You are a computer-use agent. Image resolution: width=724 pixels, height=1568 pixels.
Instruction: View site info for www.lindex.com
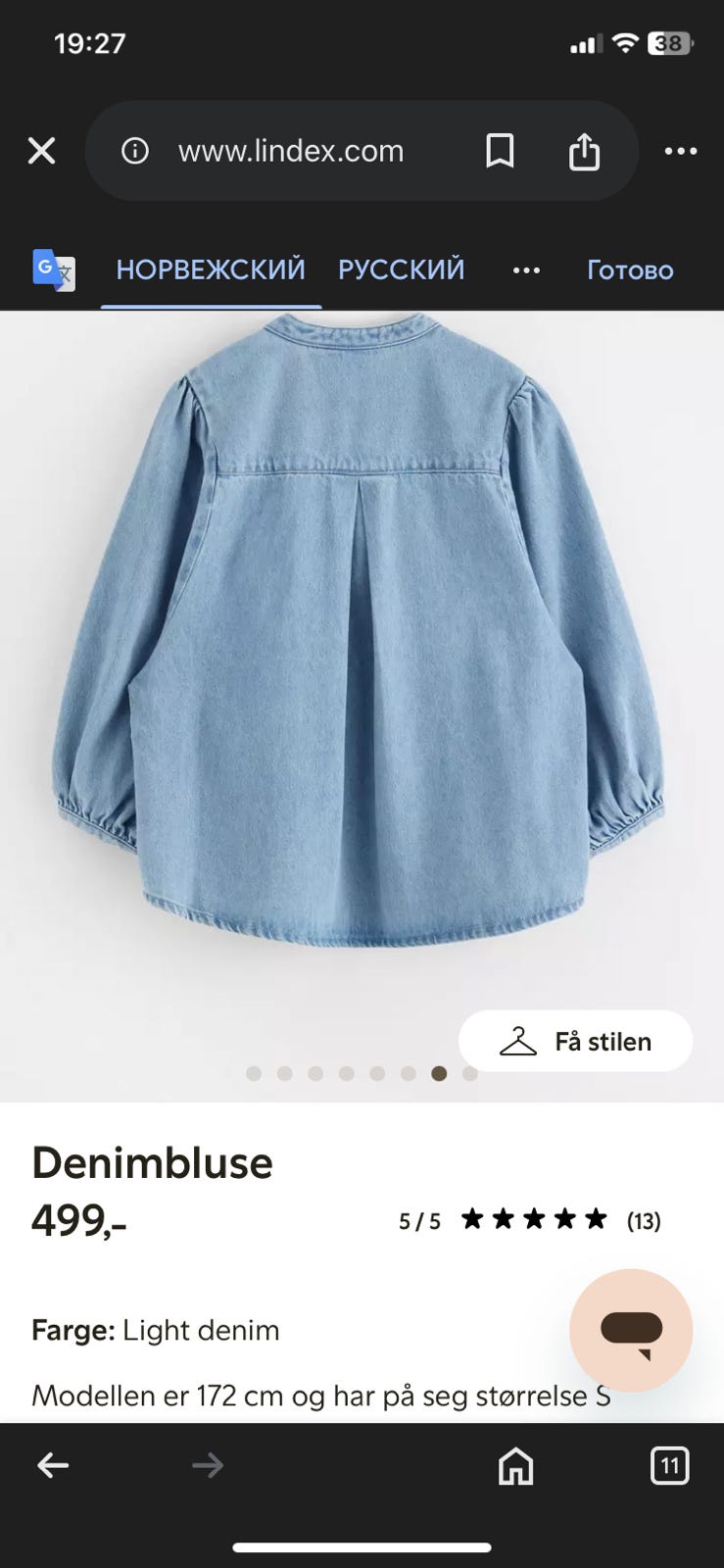click(135, 151)
